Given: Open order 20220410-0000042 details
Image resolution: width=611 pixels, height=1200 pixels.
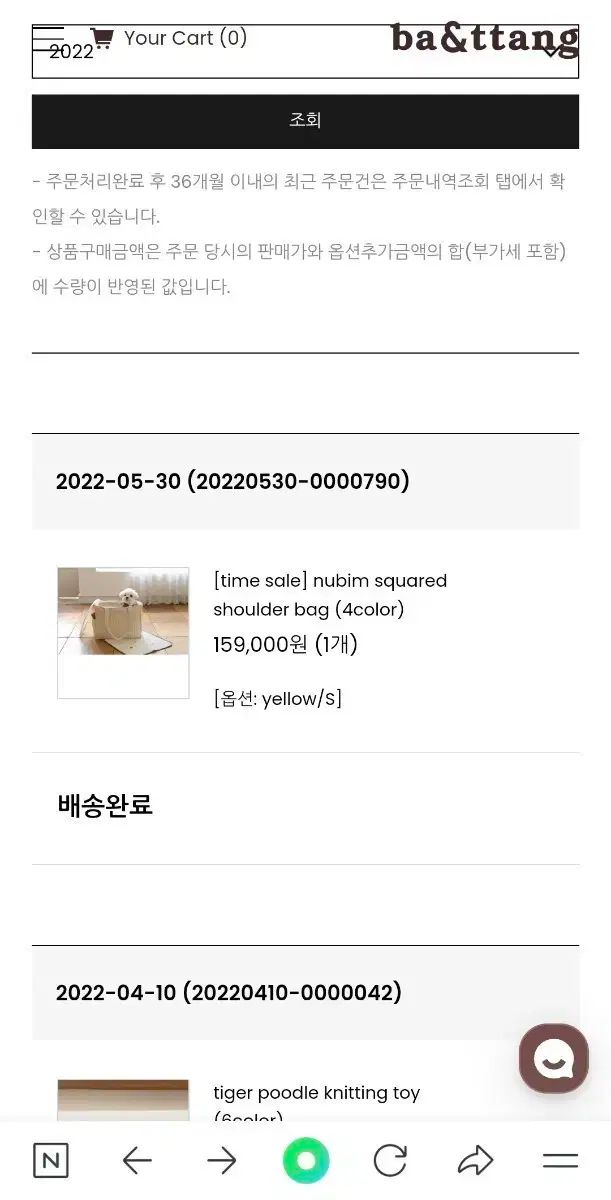Looking at the screenshot, I should pos(229,992).
